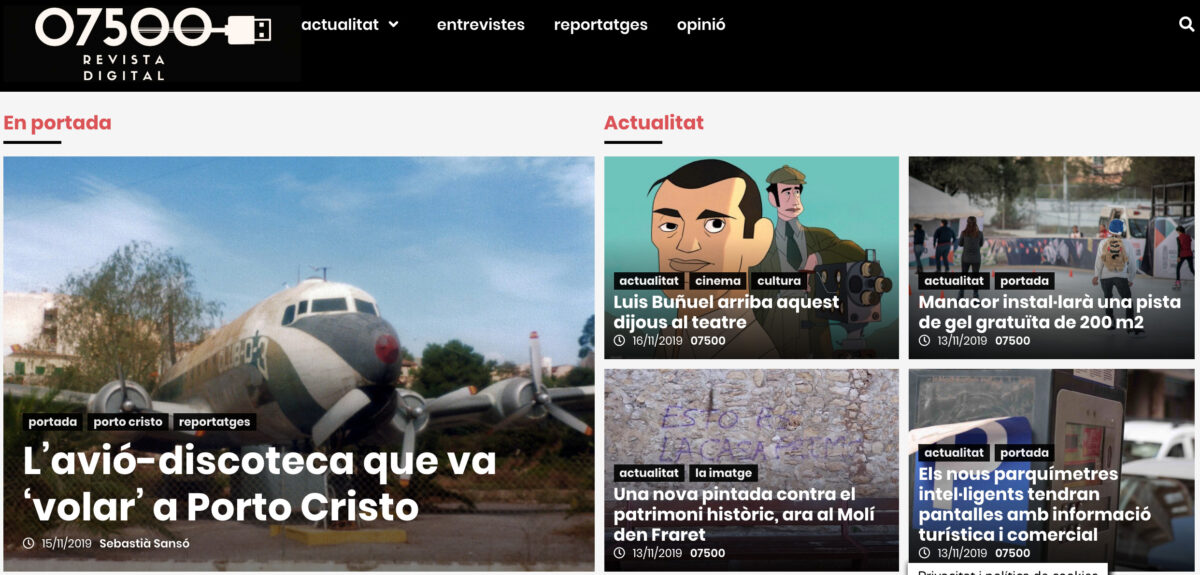Select the cinema tag
The width and height of the screenshot is (1200, 575).
click(717, 281)
